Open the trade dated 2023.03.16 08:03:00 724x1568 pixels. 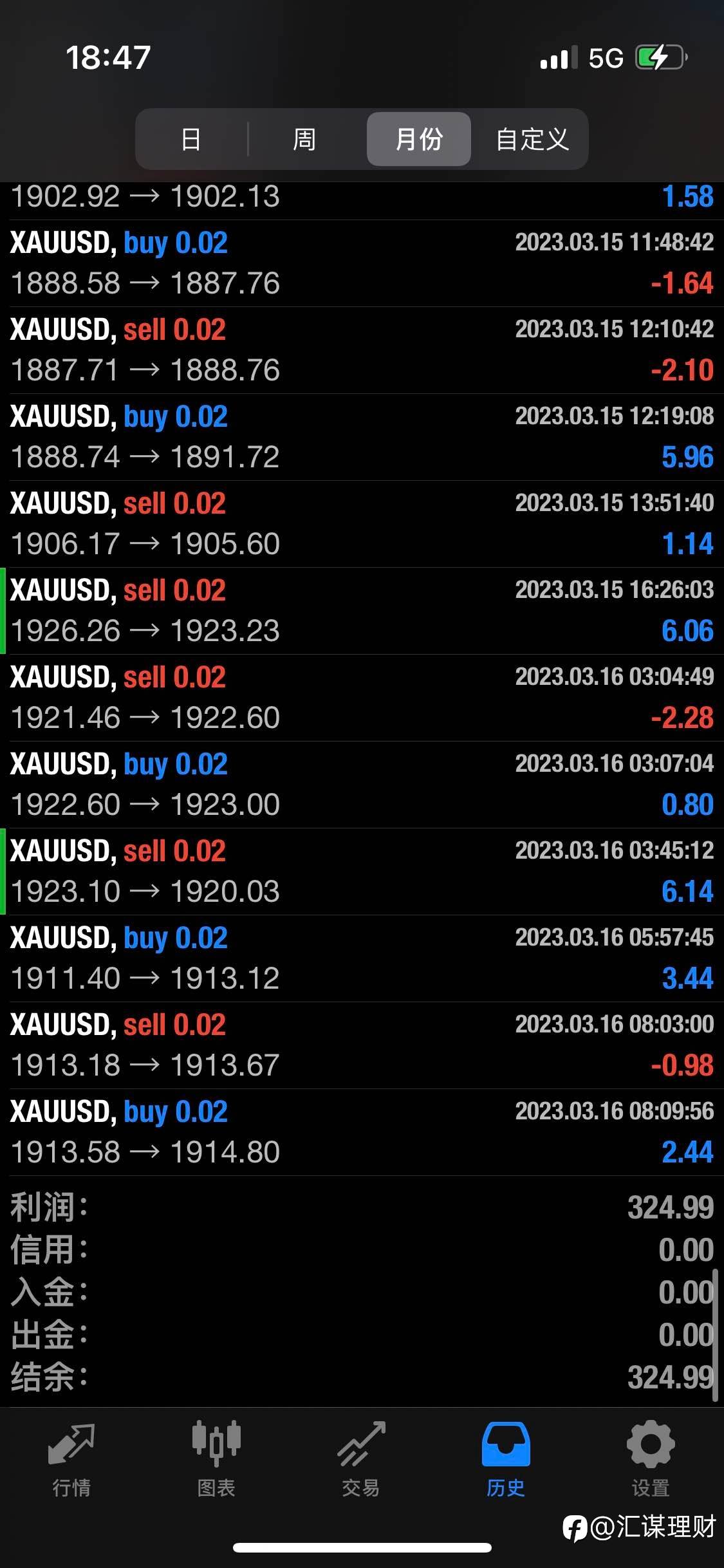coord(362,1045)
